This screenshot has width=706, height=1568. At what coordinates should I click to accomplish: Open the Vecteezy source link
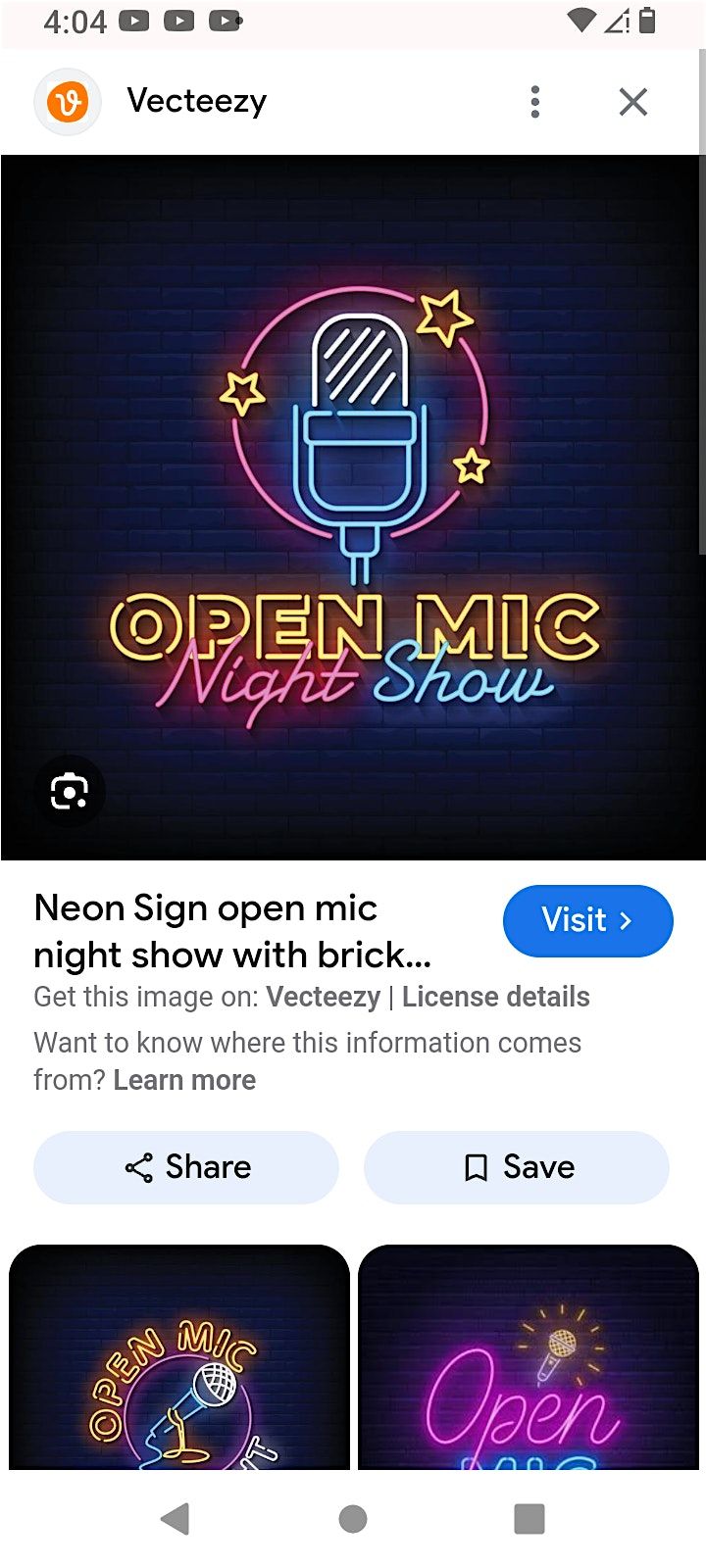pyautogui.click(x=323, y=997)
